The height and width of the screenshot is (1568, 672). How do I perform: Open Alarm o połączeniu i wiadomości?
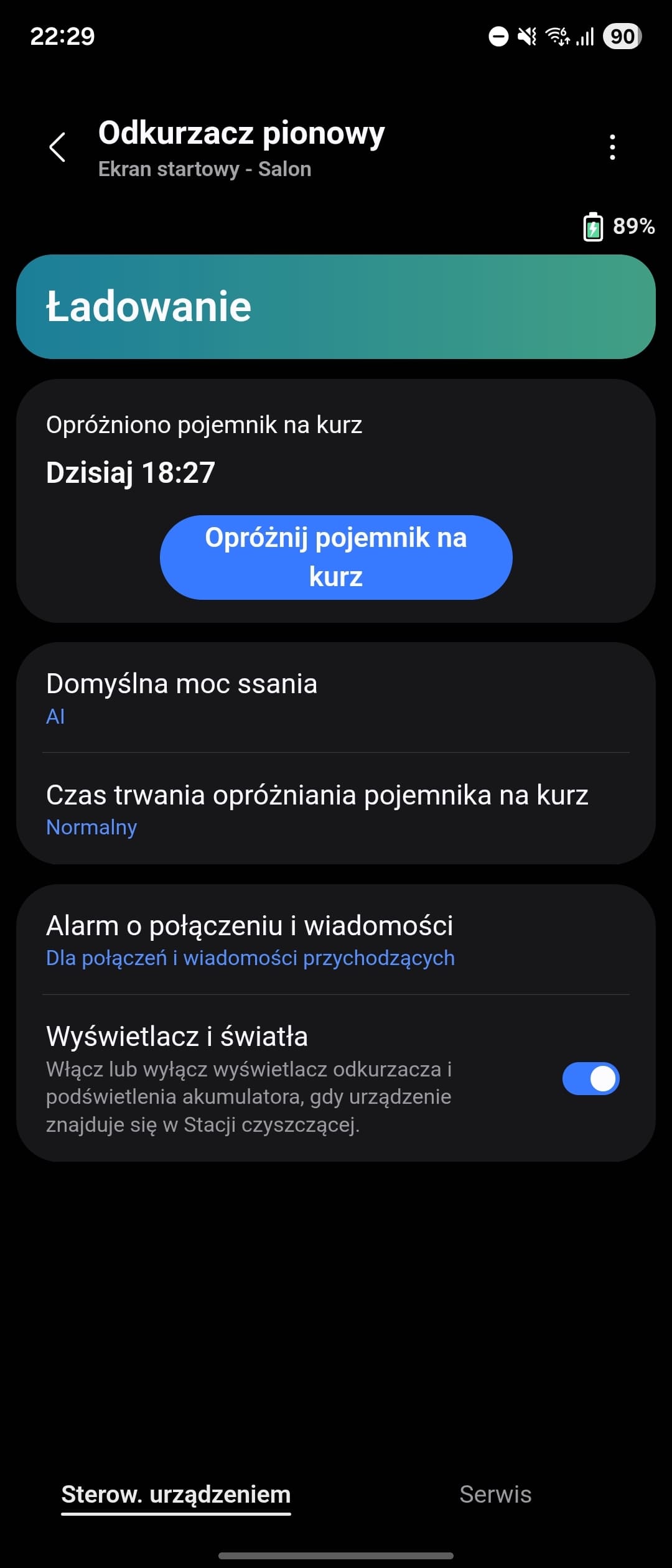[x=336, y=940]
